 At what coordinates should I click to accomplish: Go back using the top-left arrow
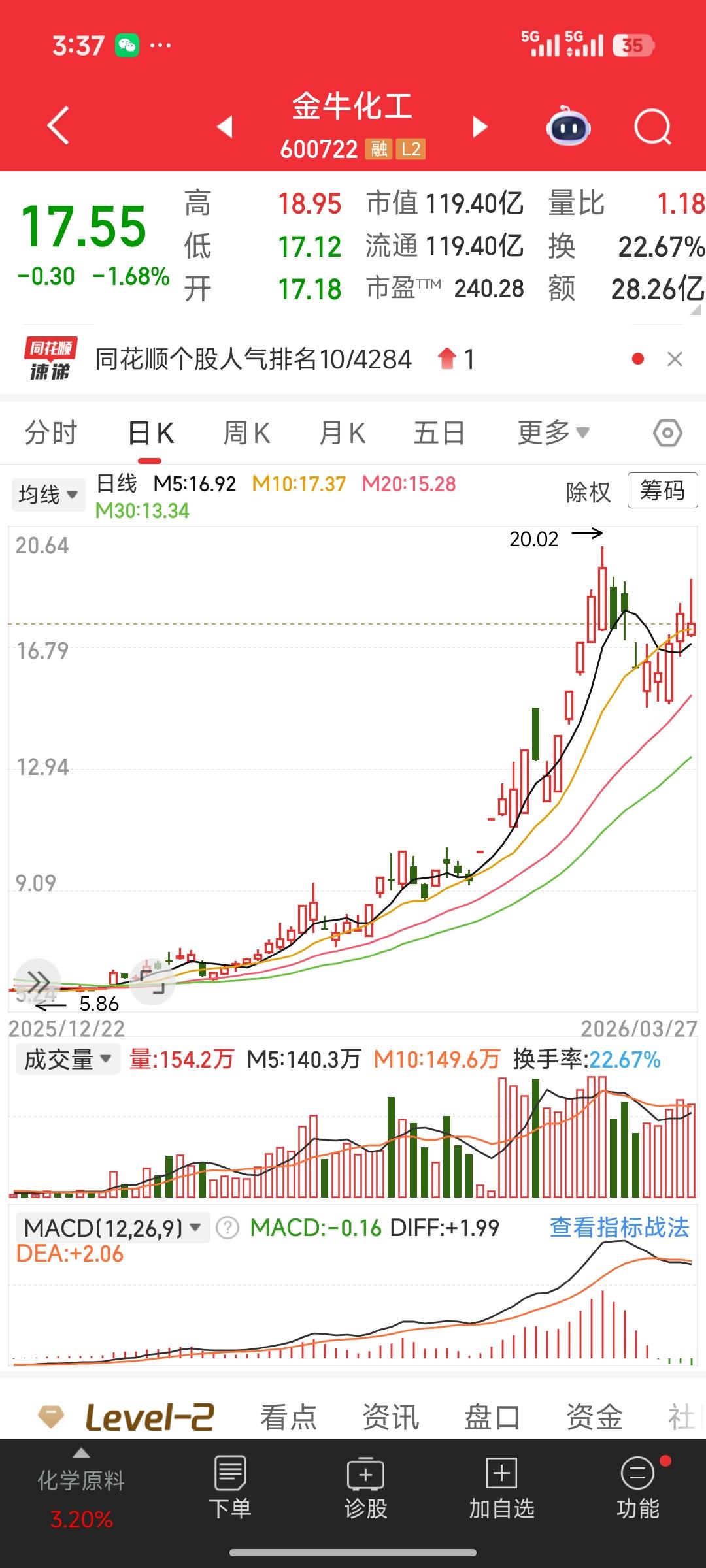(58, 125)
